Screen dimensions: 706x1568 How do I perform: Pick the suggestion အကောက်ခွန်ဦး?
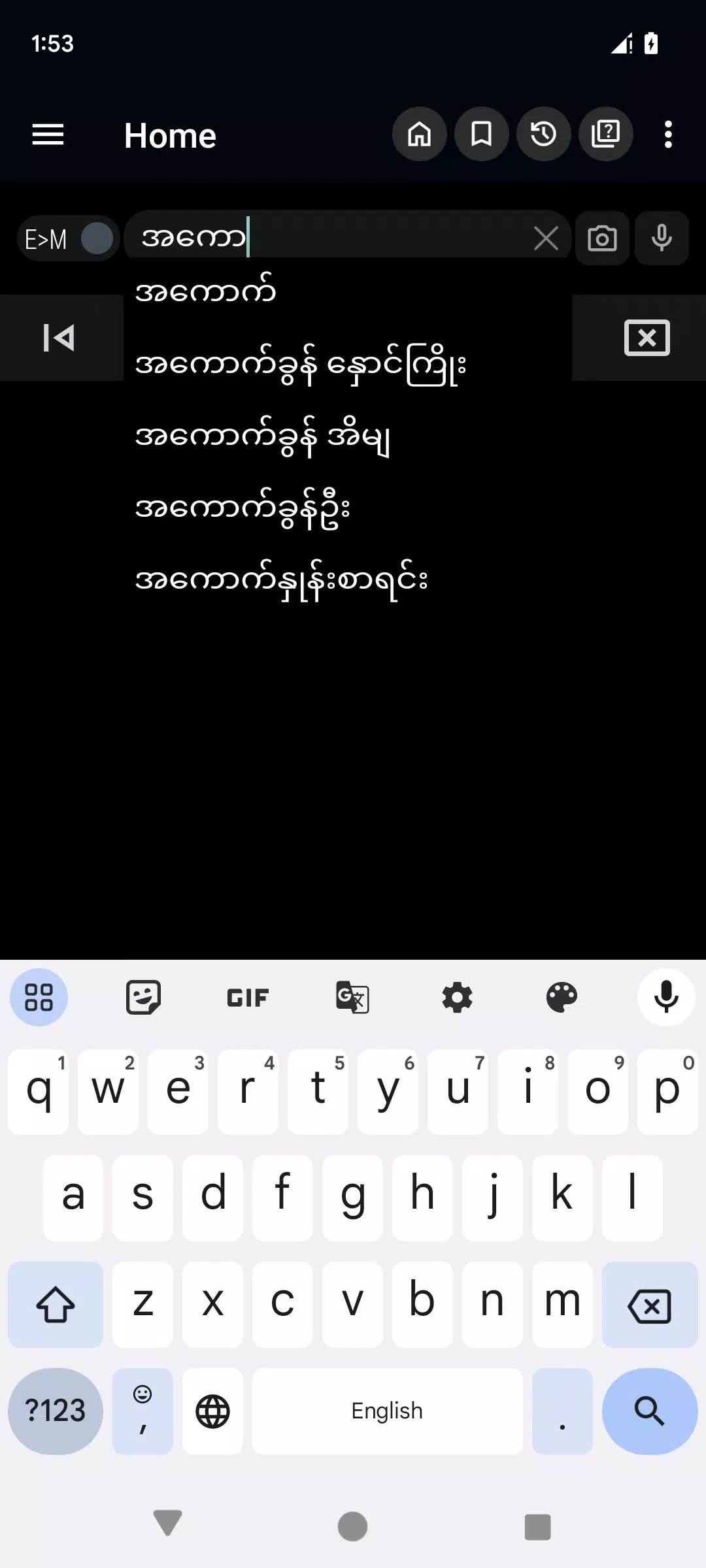242,508
